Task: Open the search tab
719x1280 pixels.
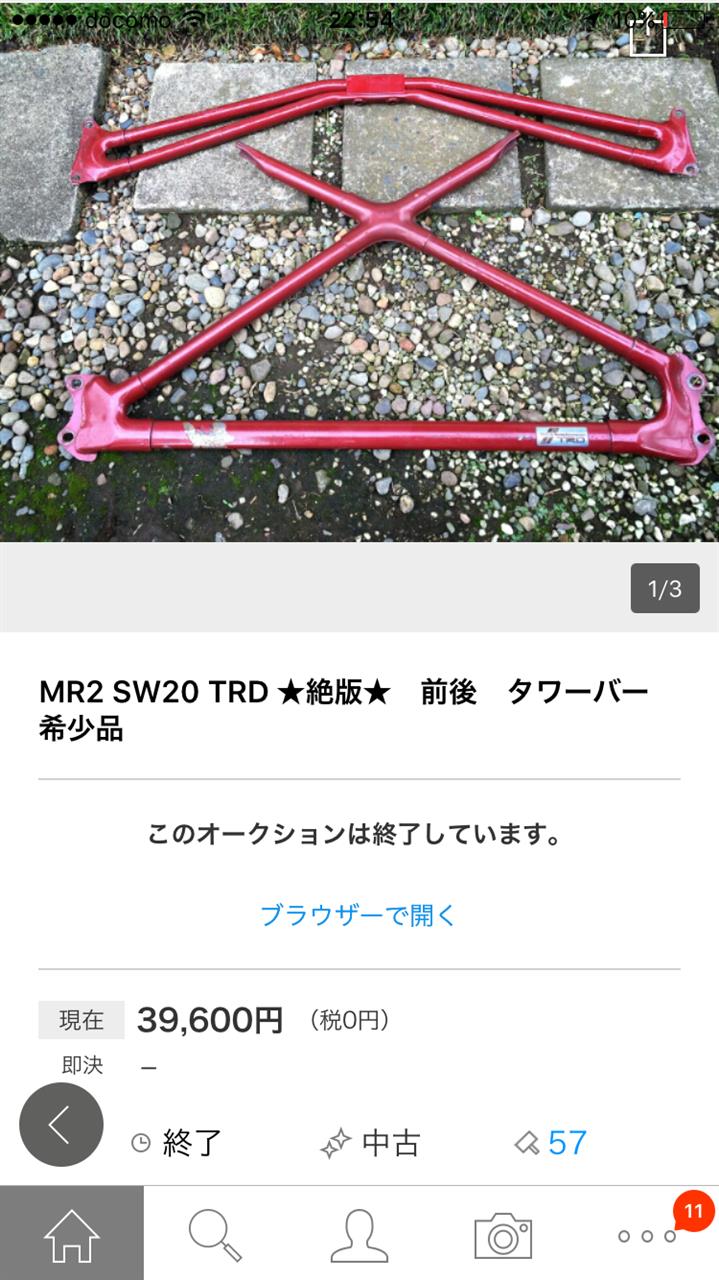Action: (215, 1233)
